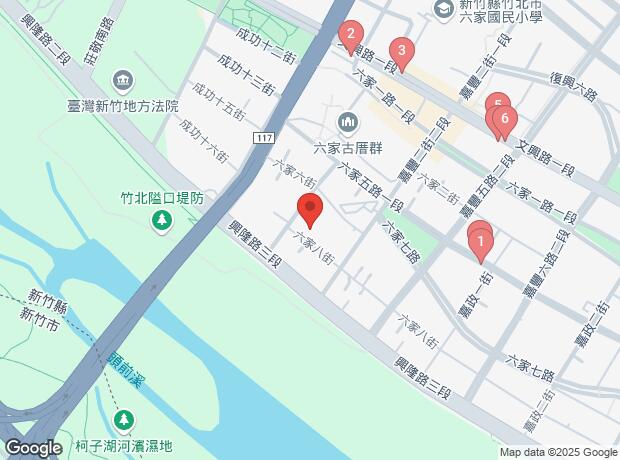Viewport: 620px width, 460px height.
Task: Tap the red location pin near 六家八街
Action: [310, 211]
